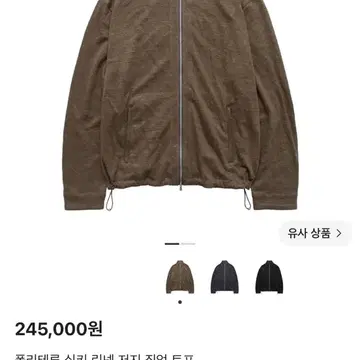Select the black jacket color thumbnail
Screen dimensions: 360x360
269,277
